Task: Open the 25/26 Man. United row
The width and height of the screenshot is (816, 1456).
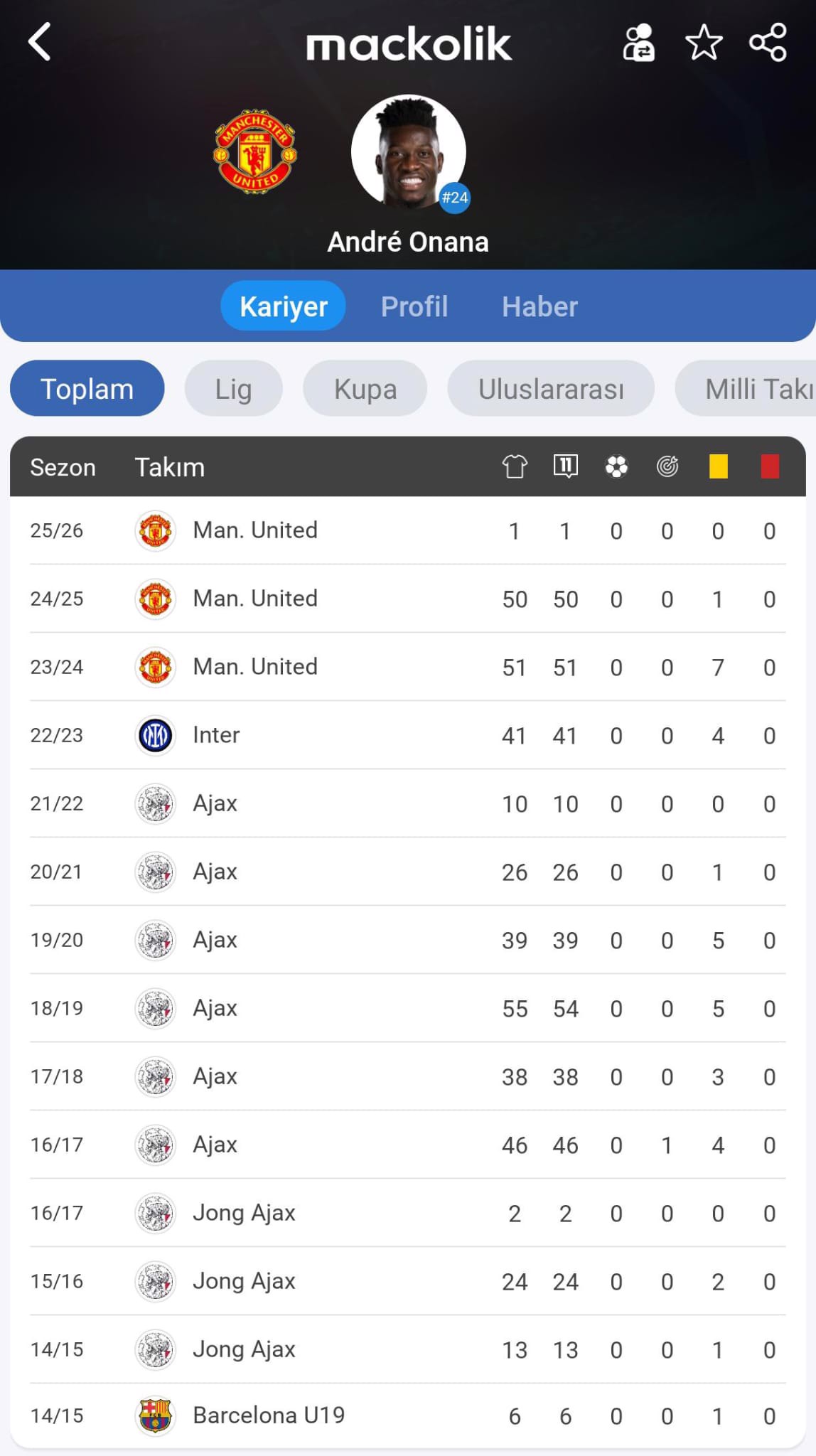Action: point(408,530)
